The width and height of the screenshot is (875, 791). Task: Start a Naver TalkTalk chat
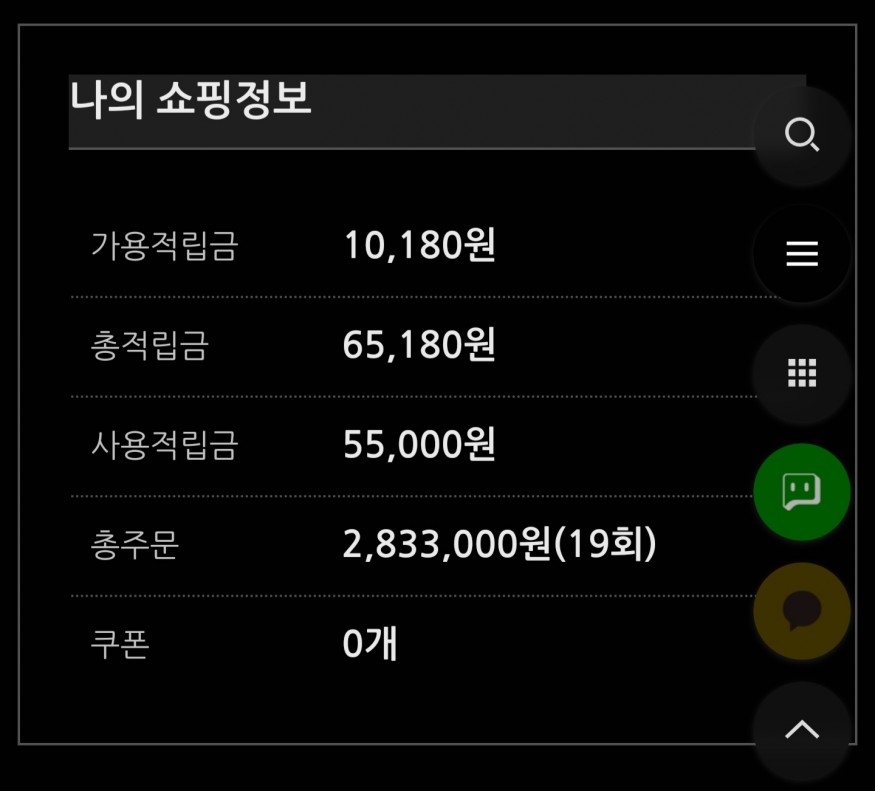[801, 491]
